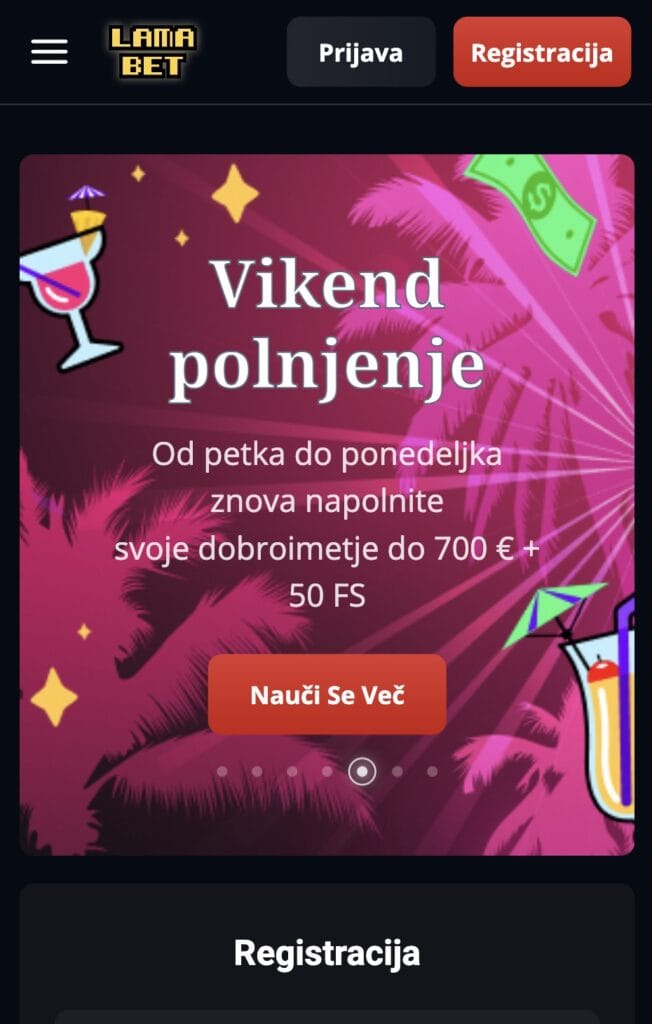652x1024 pixels.
Task: Open Registracija from the top bar
Action: click(541, 52)
